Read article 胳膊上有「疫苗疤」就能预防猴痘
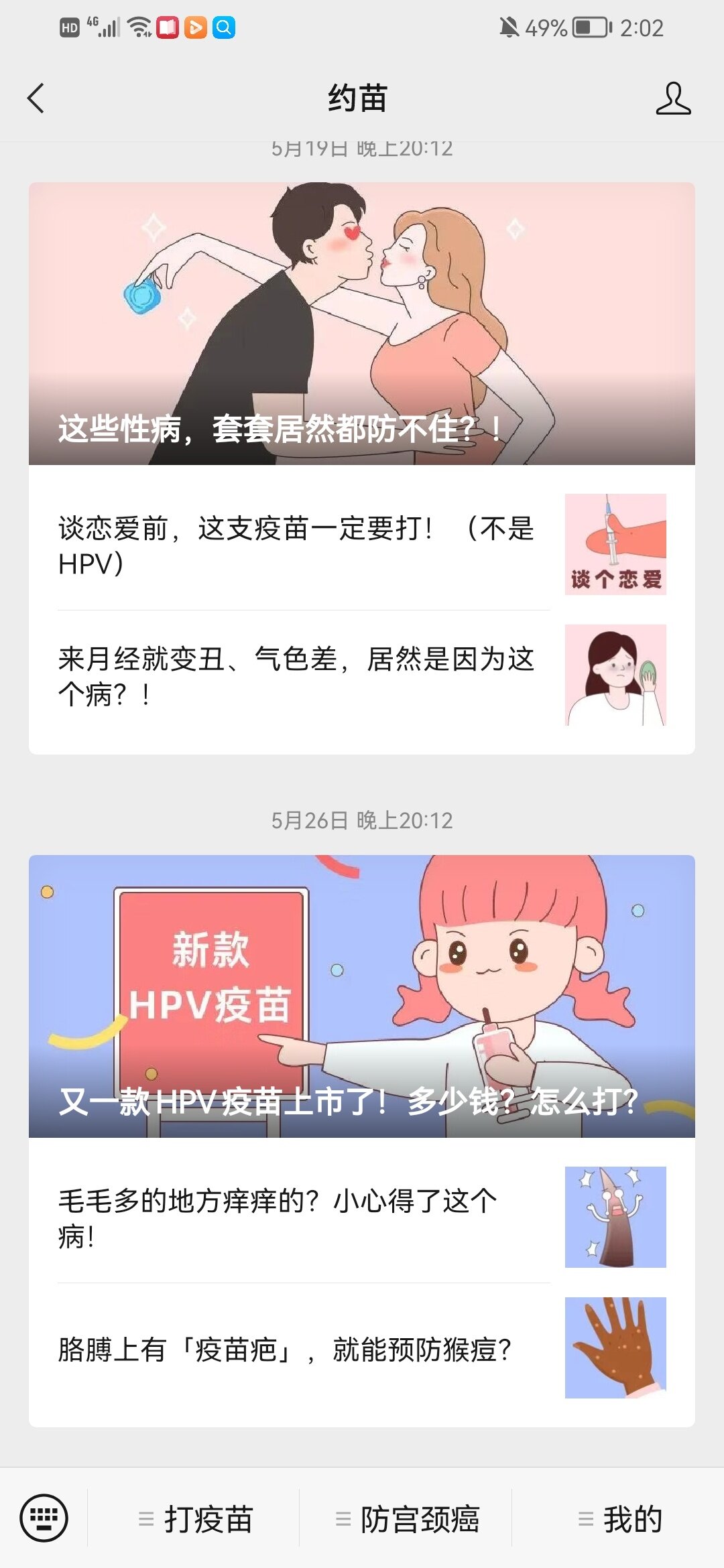Viewport: 724px width, 1568px height. pyautogui.click(x=362, y=1348)
